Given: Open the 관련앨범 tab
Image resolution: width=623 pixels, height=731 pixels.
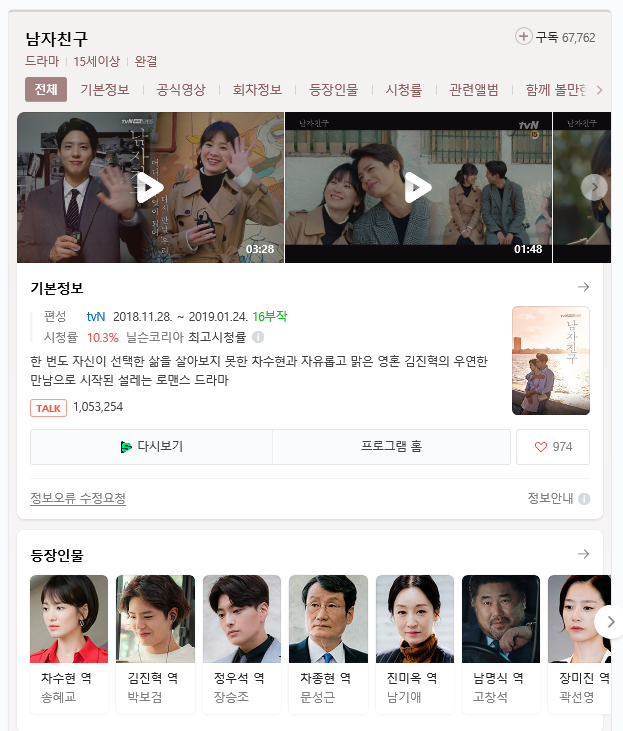Looking at the screenshot, I should tap(474, 90).
